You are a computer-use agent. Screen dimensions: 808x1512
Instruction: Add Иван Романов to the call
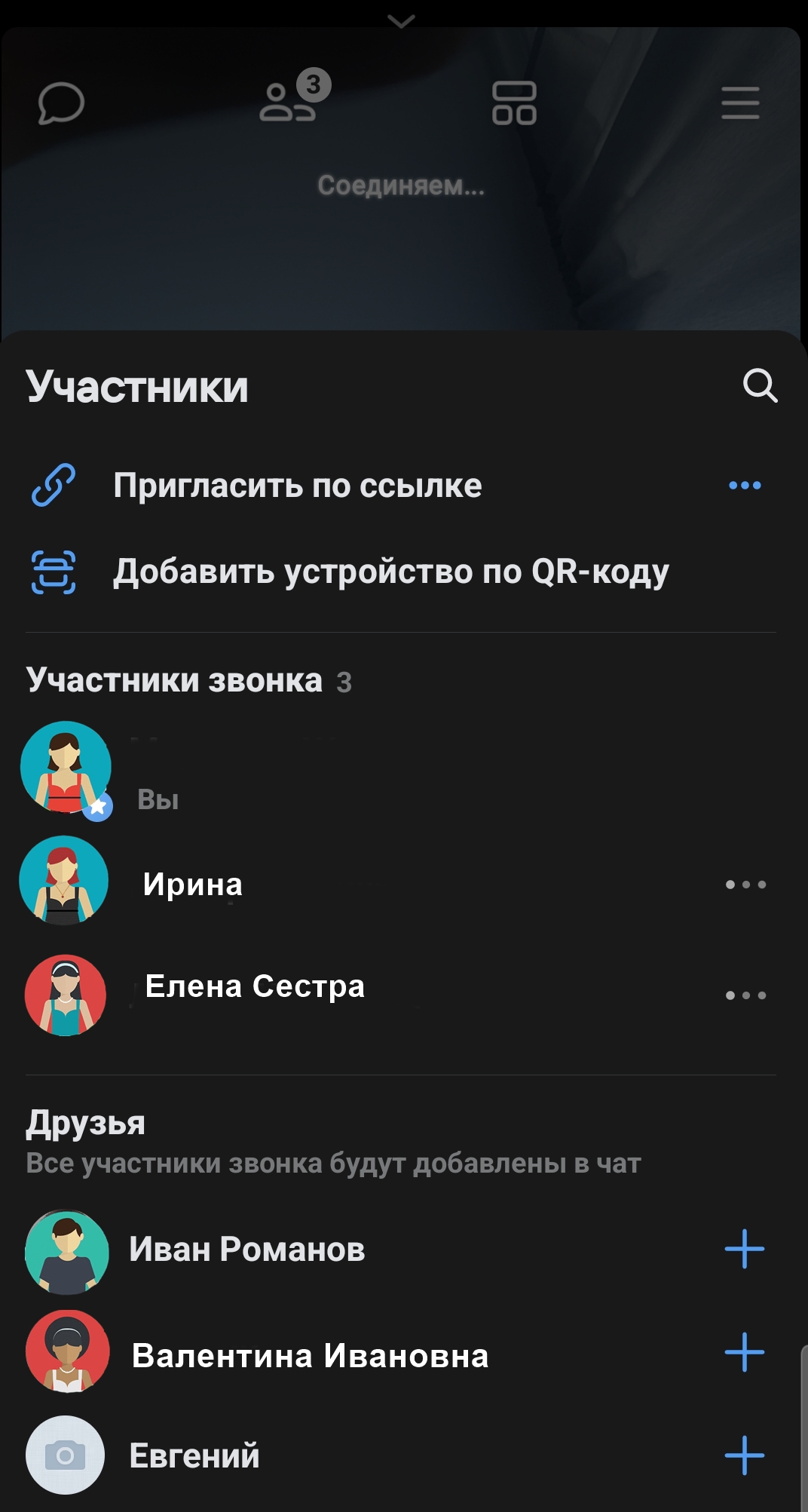[744, 1249]
